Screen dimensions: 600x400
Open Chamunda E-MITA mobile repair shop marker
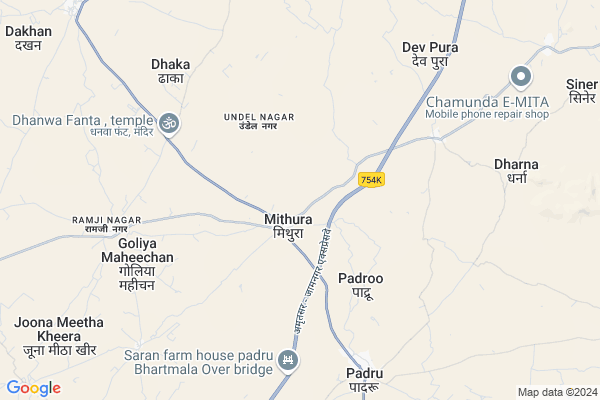pos(520,77)
